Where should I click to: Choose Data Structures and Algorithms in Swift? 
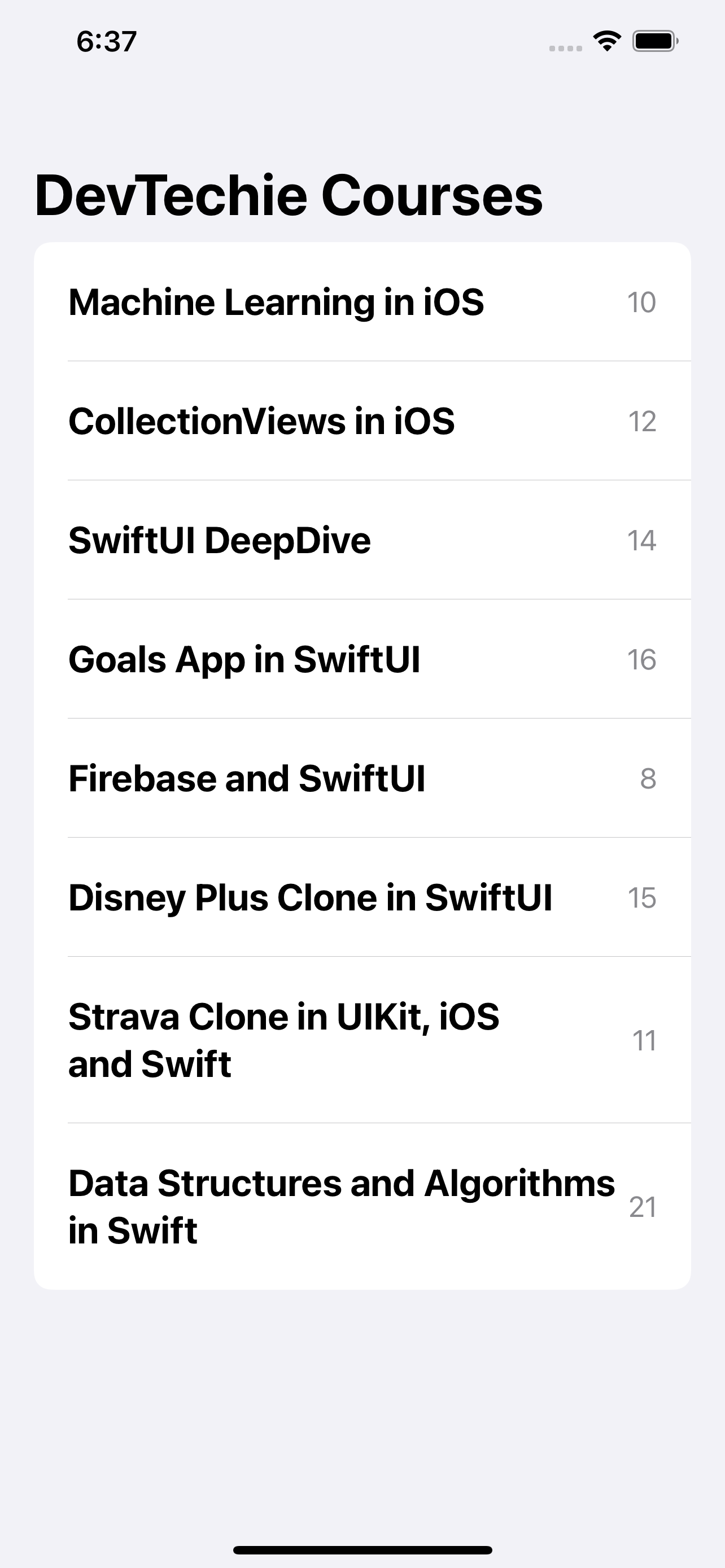point(362,1206)
